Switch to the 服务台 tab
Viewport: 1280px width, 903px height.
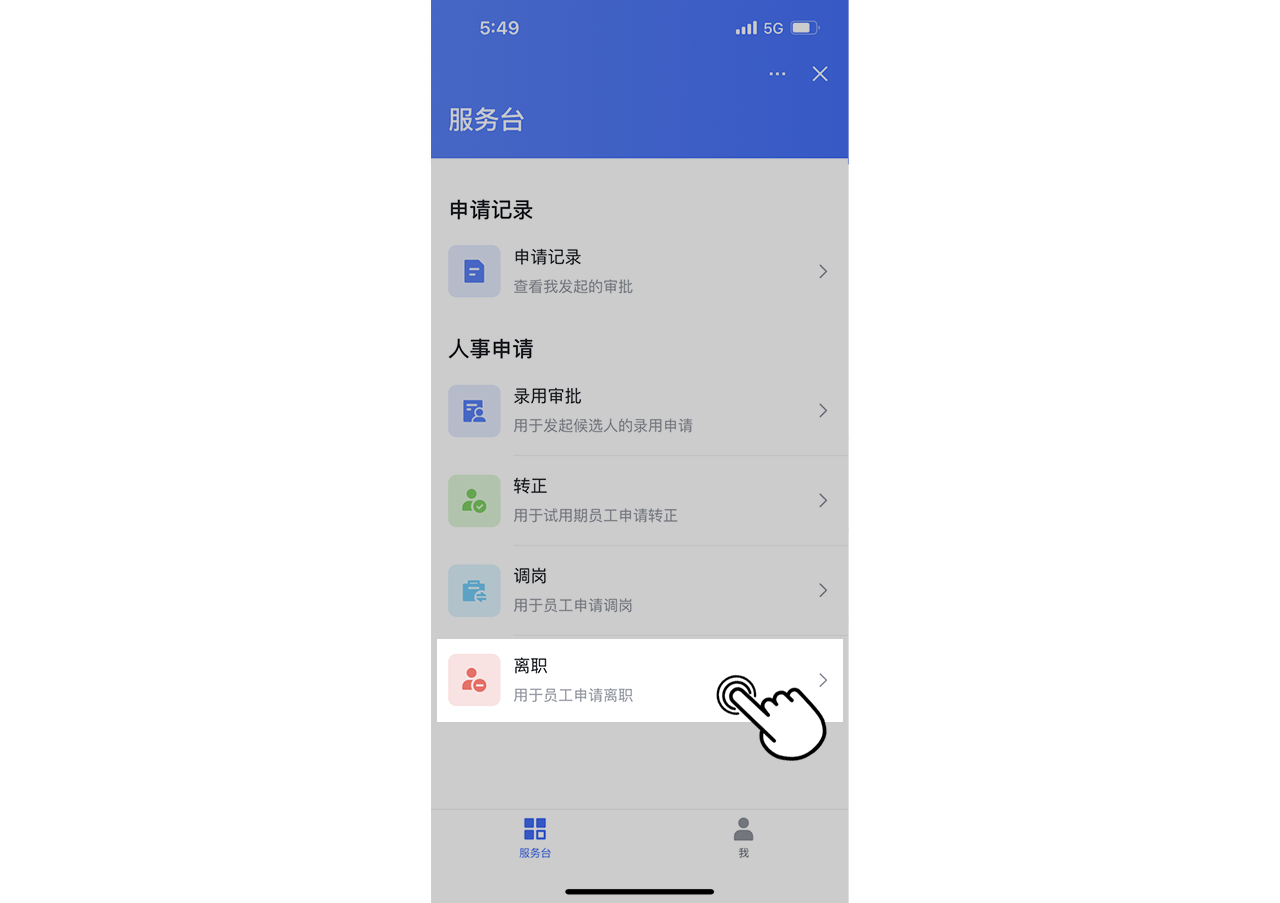point(535,837)
